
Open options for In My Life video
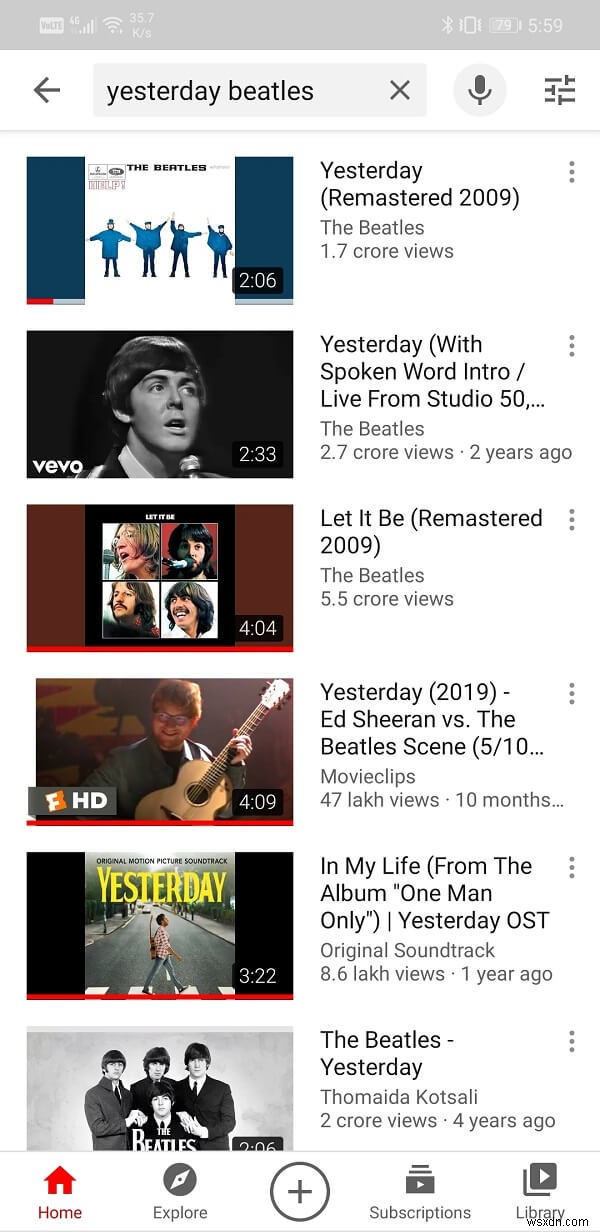pos(571,868)
